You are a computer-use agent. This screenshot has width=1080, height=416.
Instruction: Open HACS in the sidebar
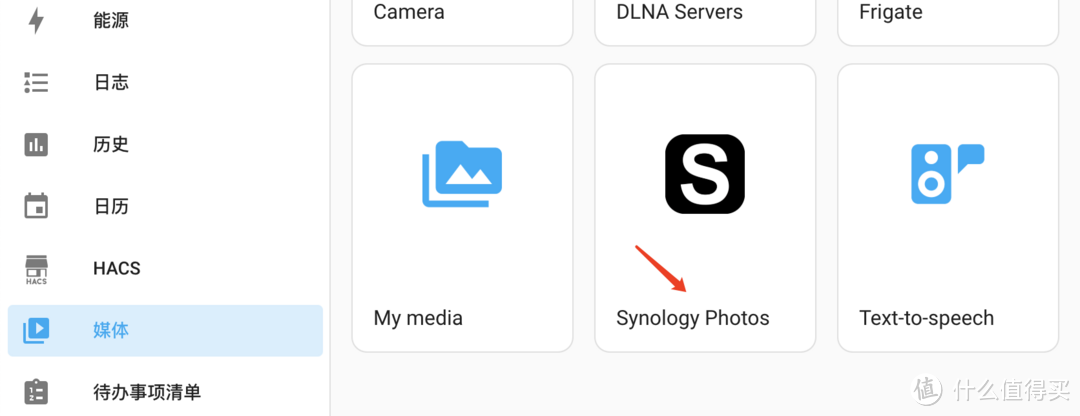[x=116, y=268]
